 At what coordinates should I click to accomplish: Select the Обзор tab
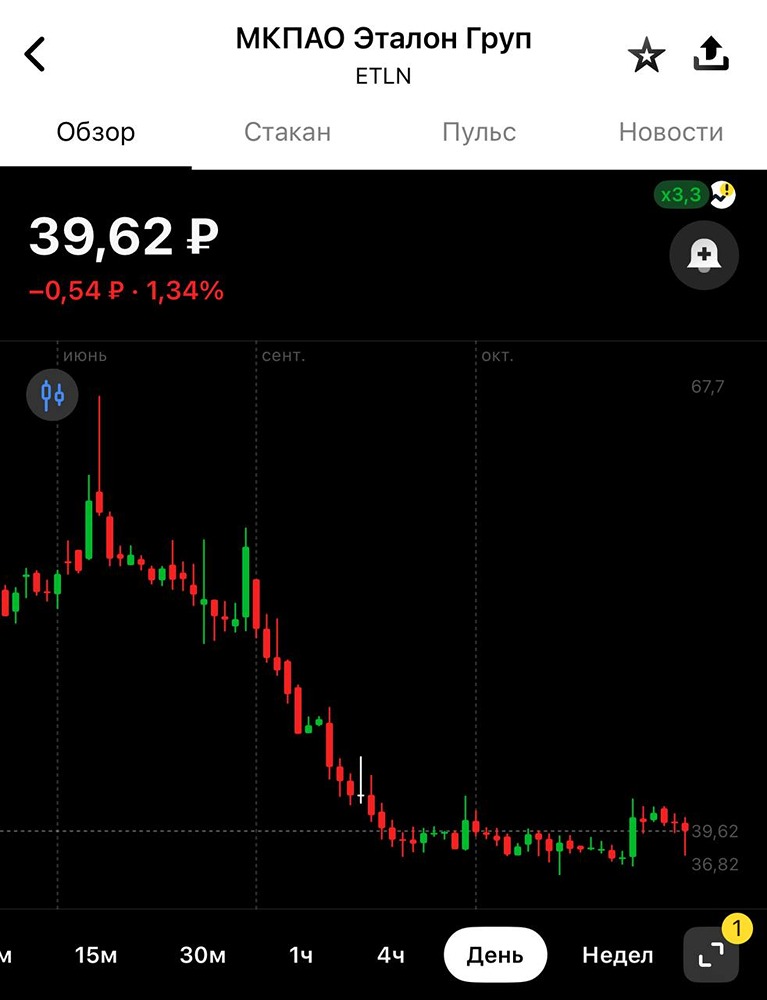pyautogui.click(x=96, y=132)
